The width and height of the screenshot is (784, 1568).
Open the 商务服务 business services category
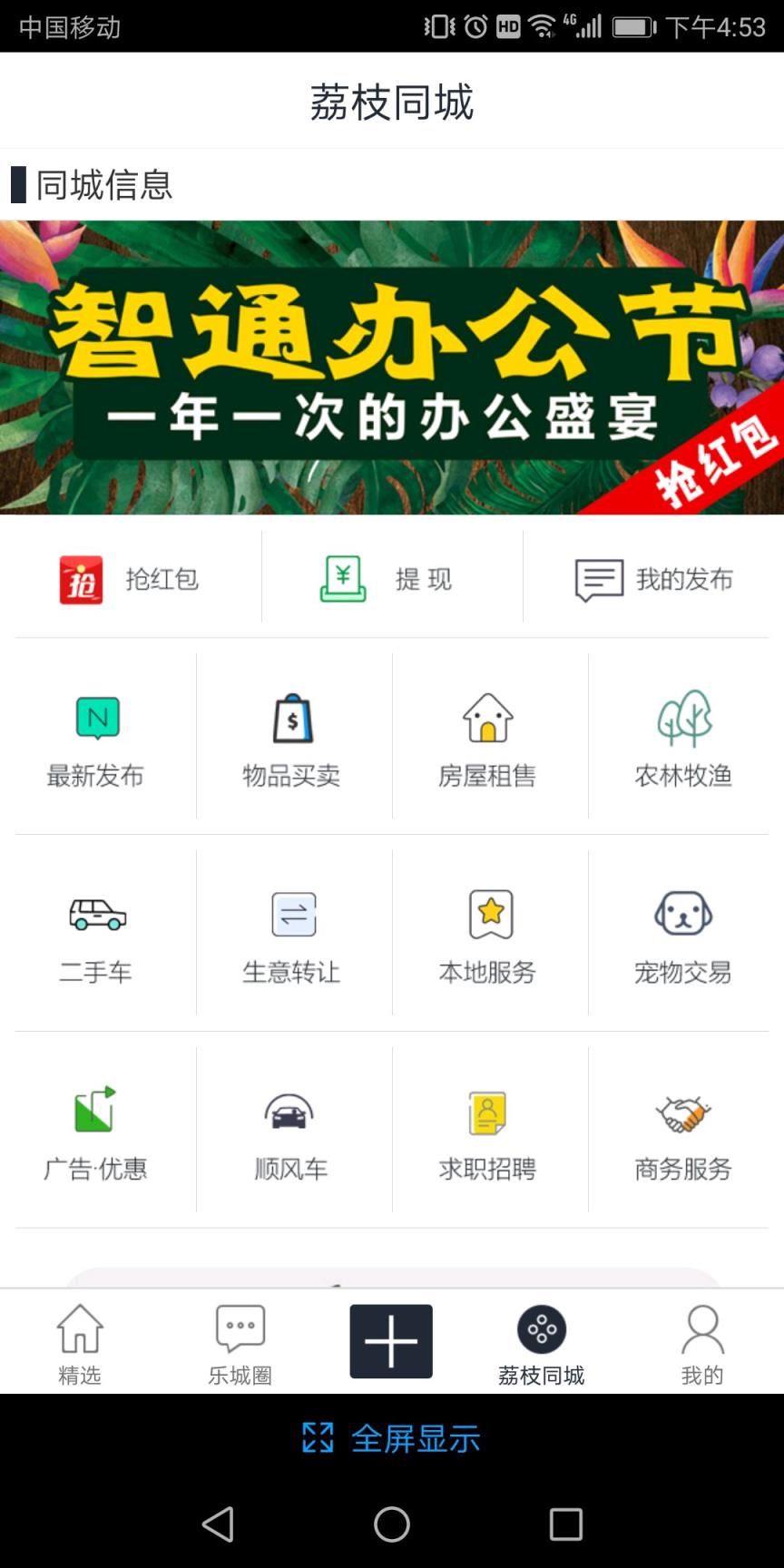[x=684, y=1130]
